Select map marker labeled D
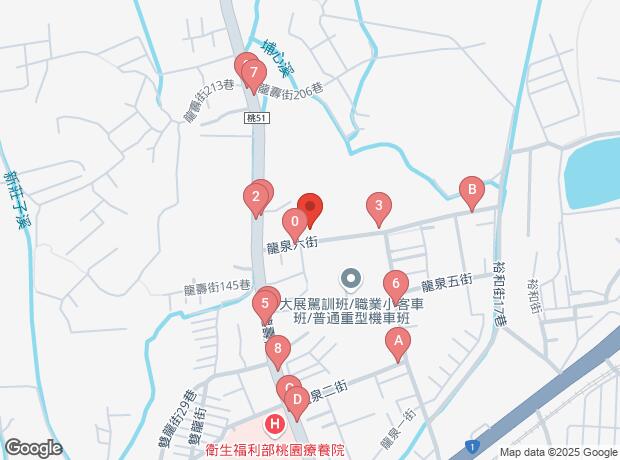 (x=296, y=400)
